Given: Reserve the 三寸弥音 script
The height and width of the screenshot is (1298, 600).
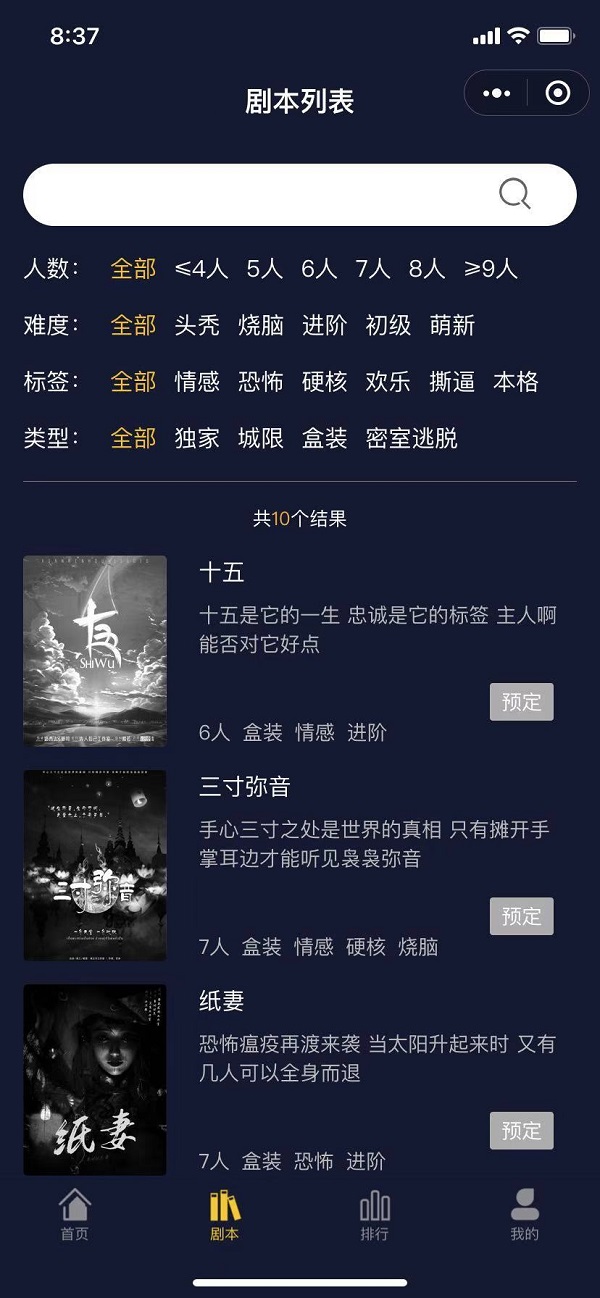Looking at the screenshot, I should coord(521,916).
